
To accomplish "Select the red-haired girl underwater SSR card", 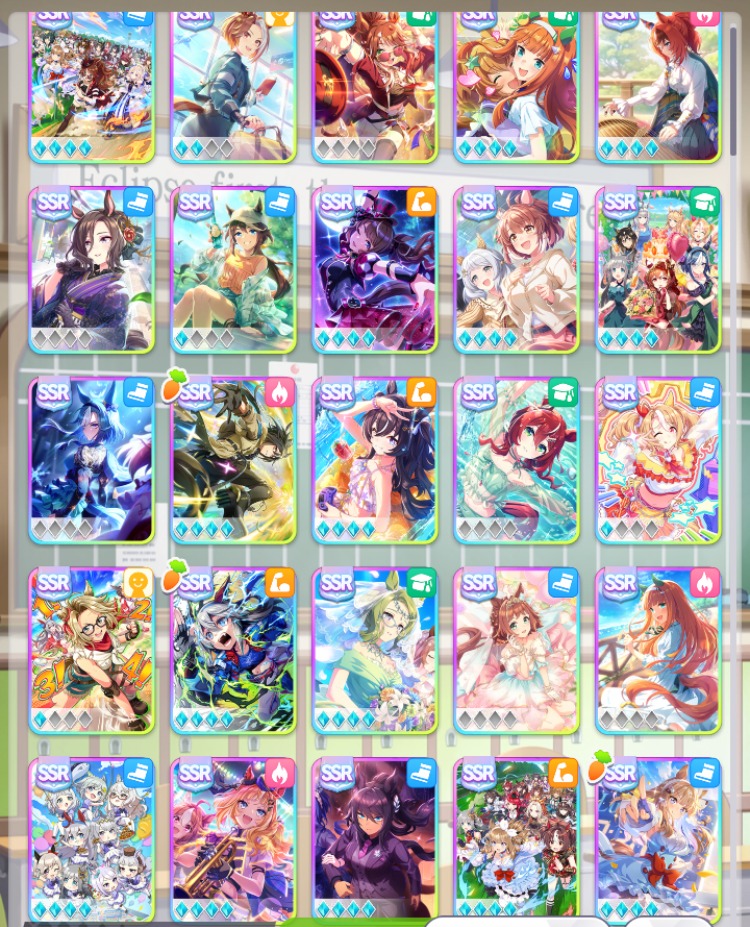I will tap(517, 460).
